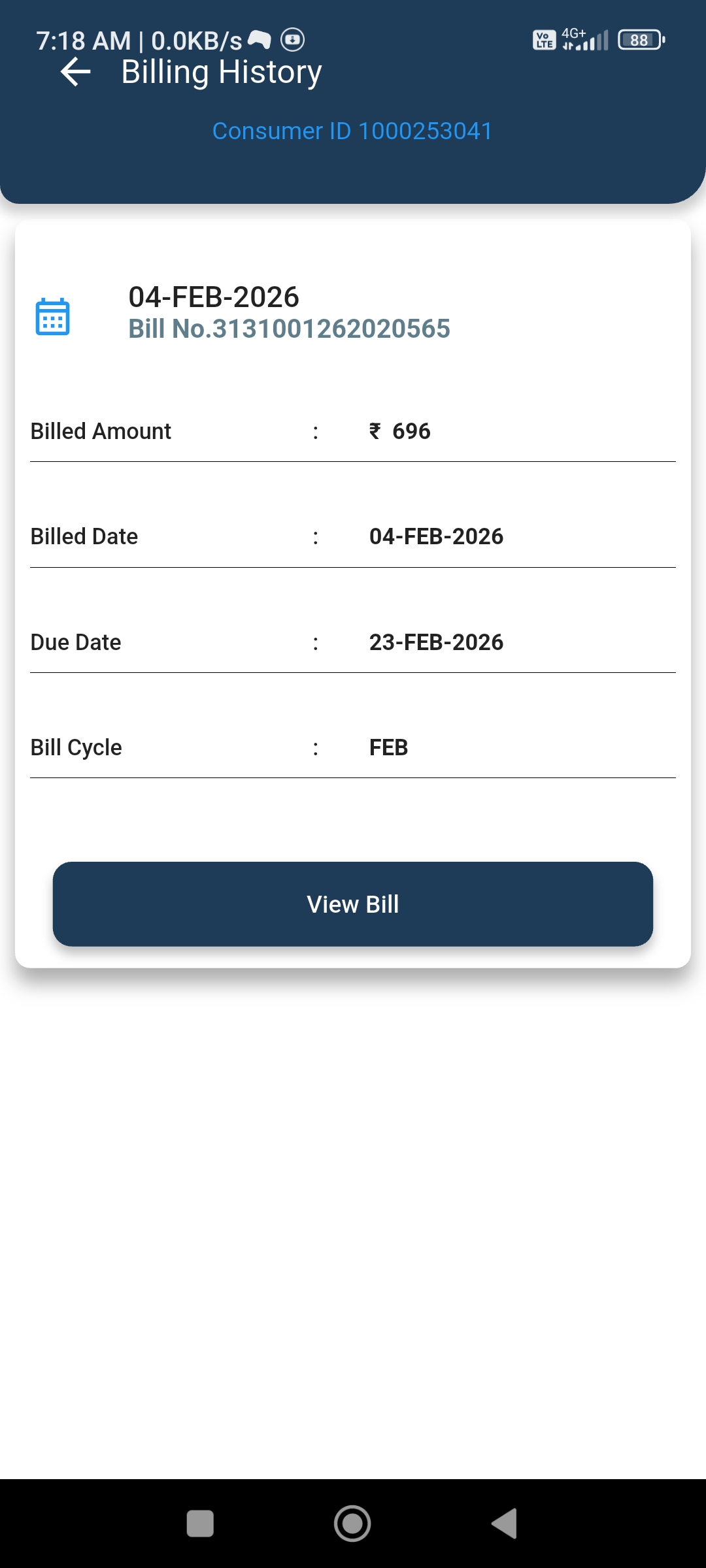
Task: Go to the system home screen
Action: tap(352, 1524)
